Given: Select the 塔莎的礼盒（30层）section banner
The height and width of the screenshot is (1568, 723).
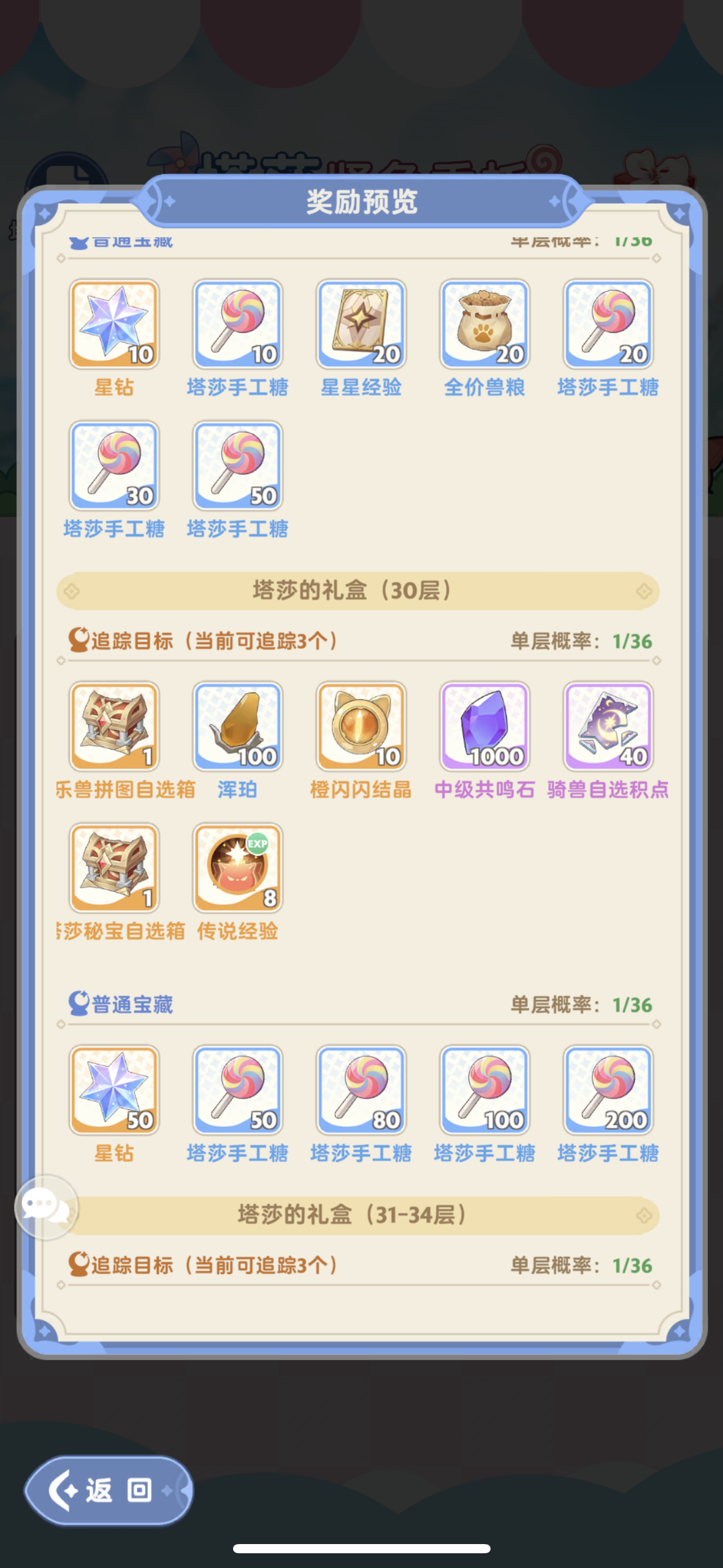Looking at the screenshot, I should [361, 590].
